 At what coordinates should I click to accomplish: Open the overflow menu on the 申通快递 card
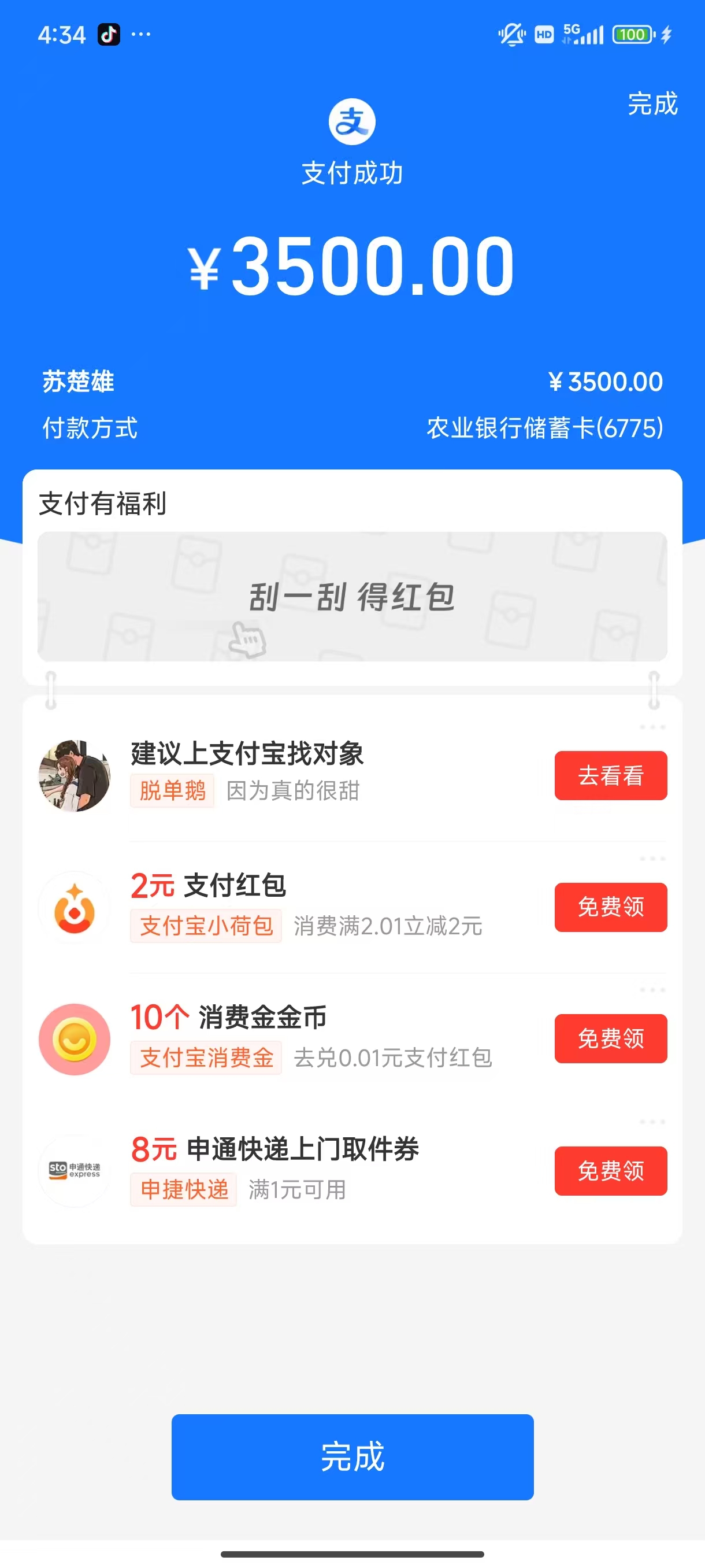tap(652, 1122)
